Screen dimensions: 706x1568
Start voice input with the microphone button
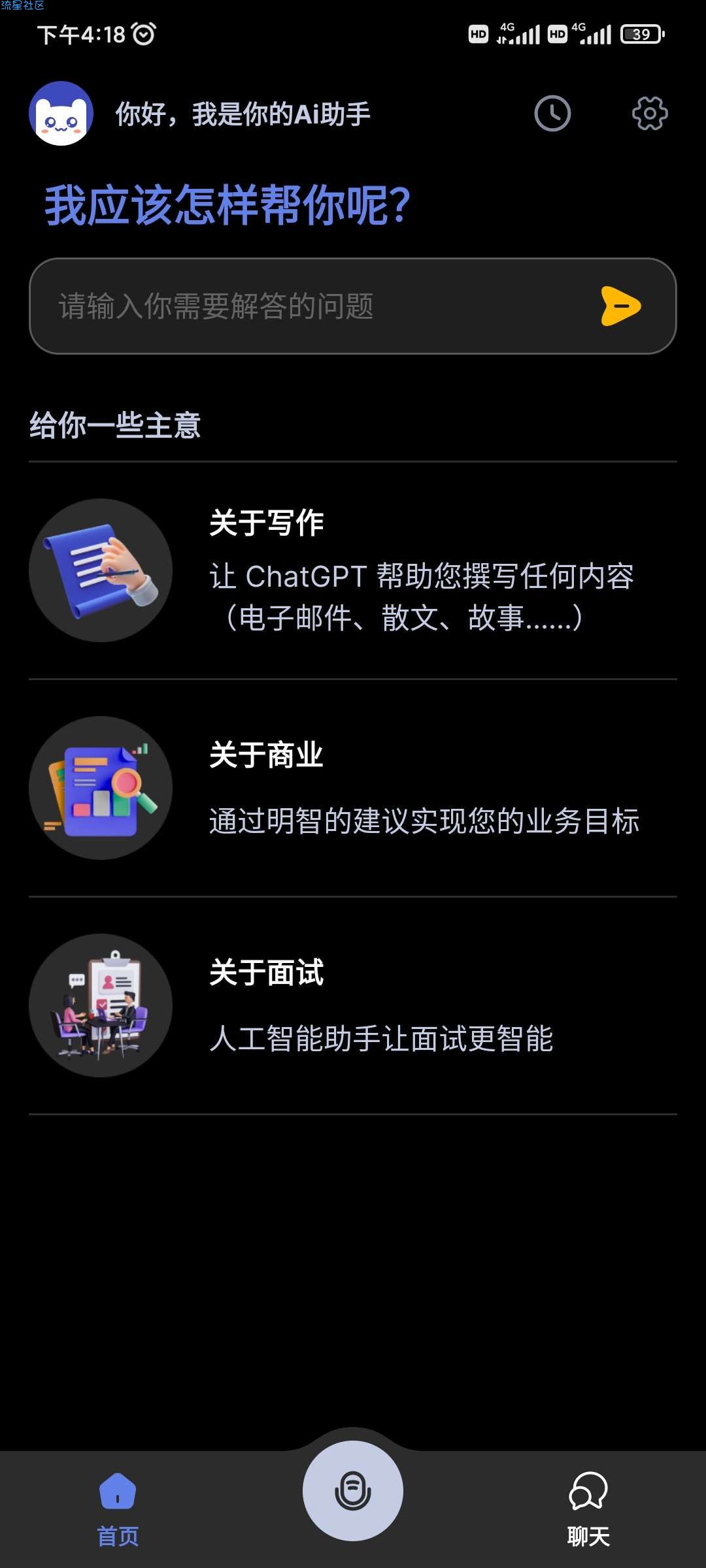coord(353,1490)
